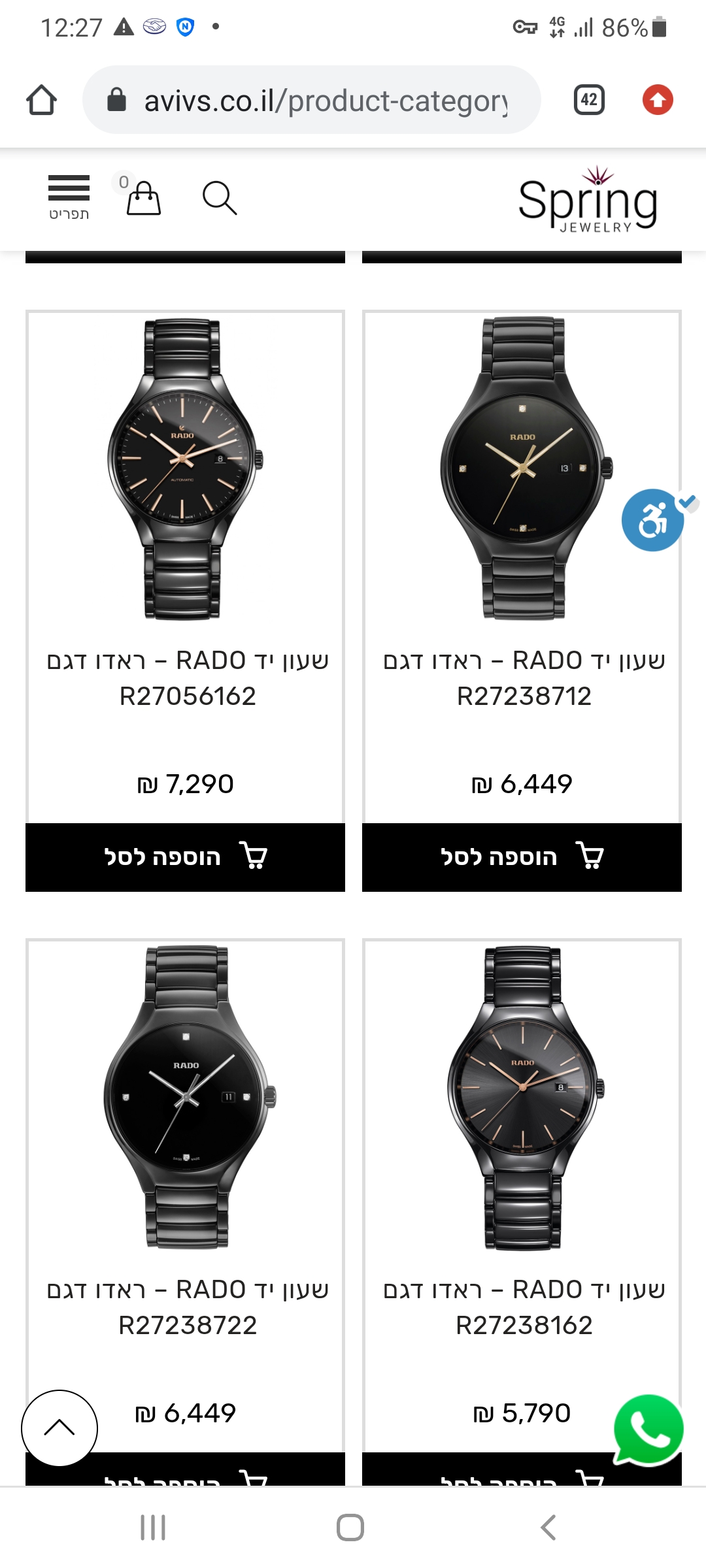Open Rado R27238712 watch product
706x1568 pixels.
[x=522, y=469]
